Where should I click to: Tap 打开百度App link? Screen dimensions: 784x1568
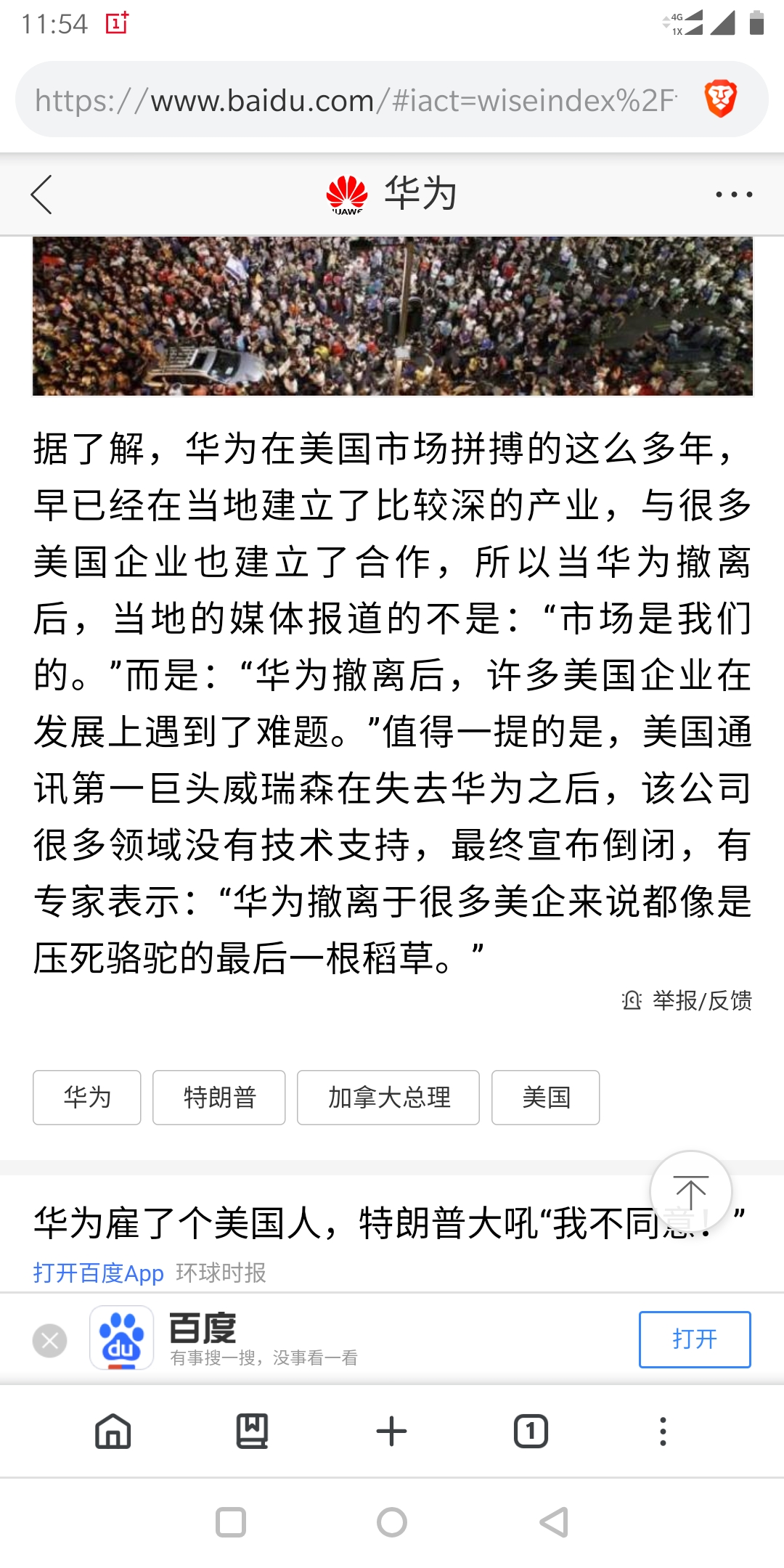click(x=99, y=1273)
